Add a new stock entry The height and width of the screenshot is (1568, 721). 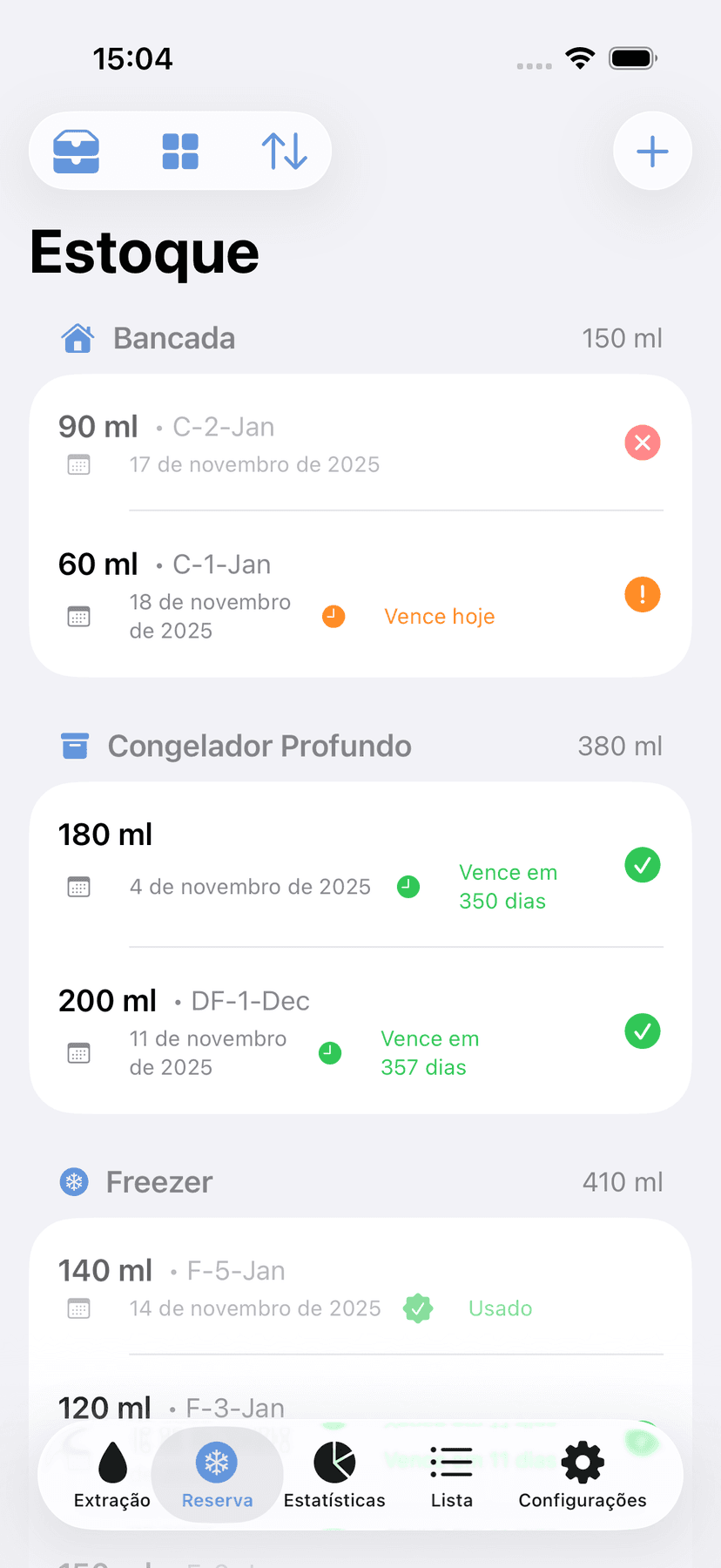[x=652, y=152]
